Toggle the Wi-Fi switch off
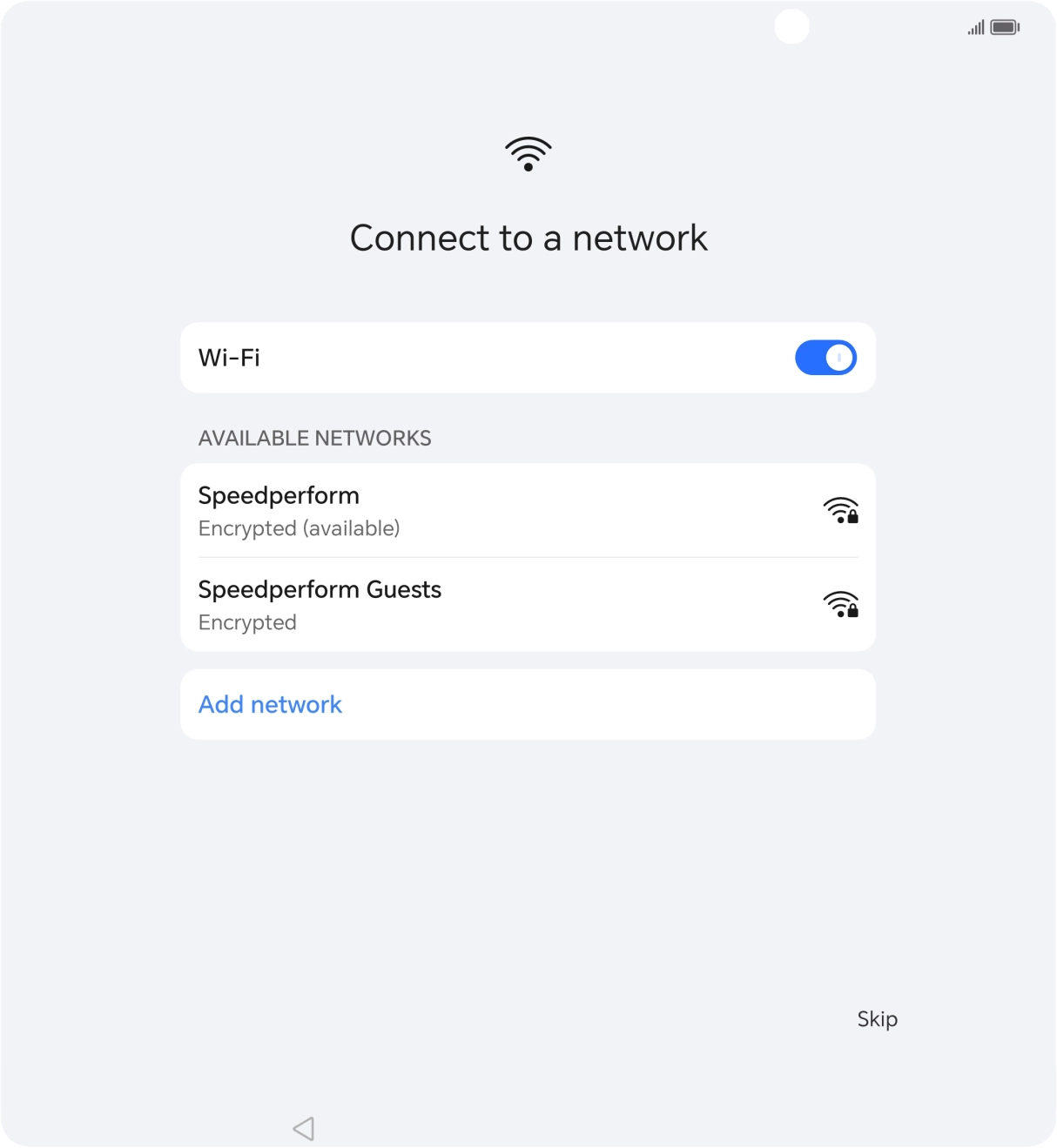 tap(825, 358)
